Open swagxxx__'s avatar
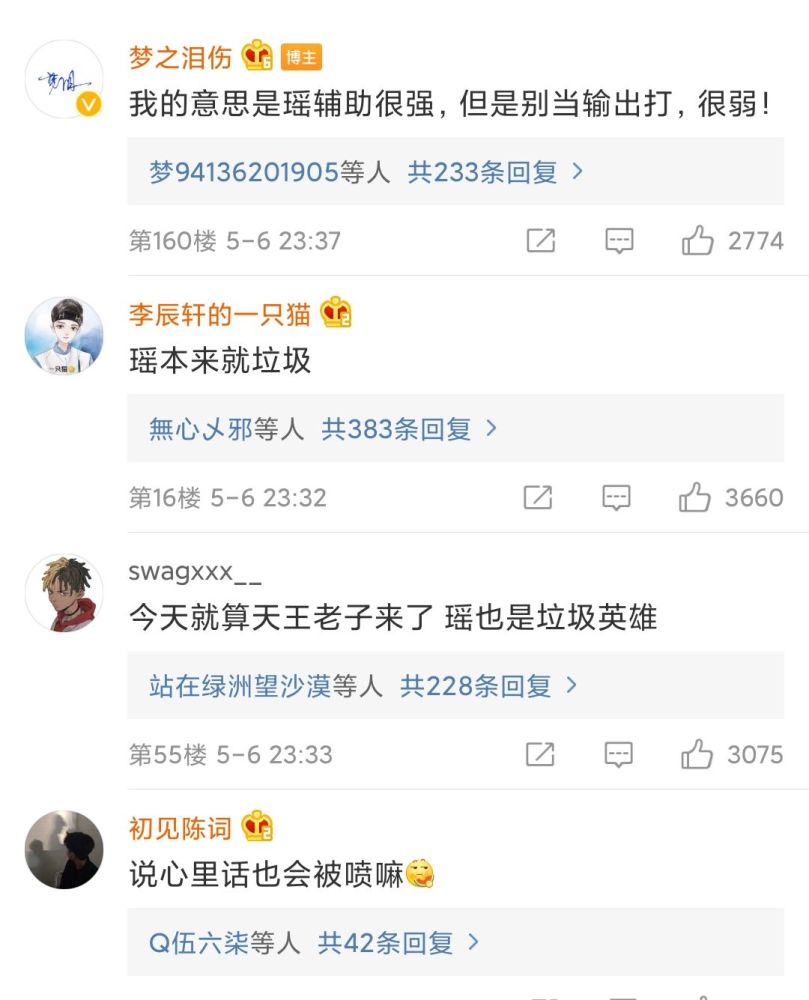Viewport: 809px width, 1000px height. [x=64, y=592]
